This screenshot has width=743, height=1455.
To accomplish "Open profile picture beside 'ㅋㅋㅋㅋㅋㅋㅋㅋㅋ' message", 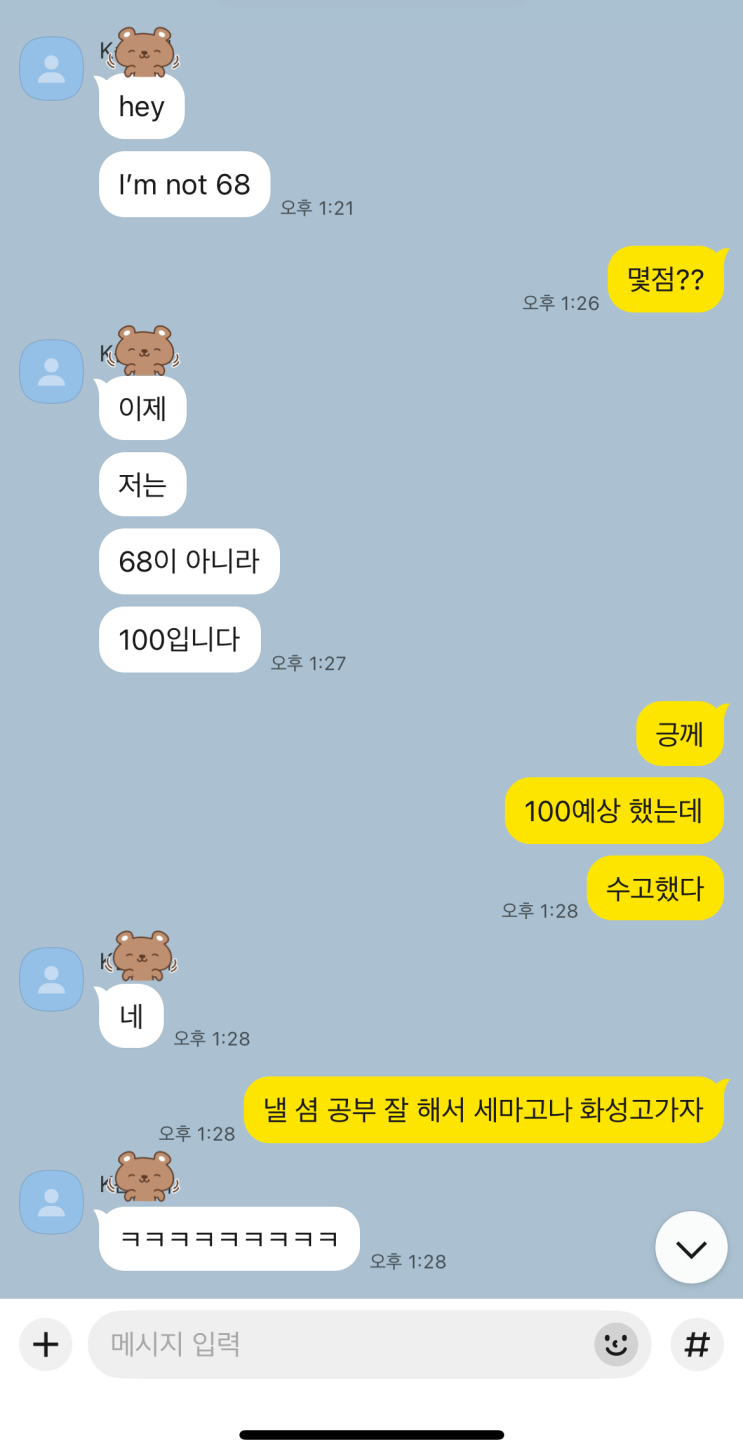I will (51, 1202).
